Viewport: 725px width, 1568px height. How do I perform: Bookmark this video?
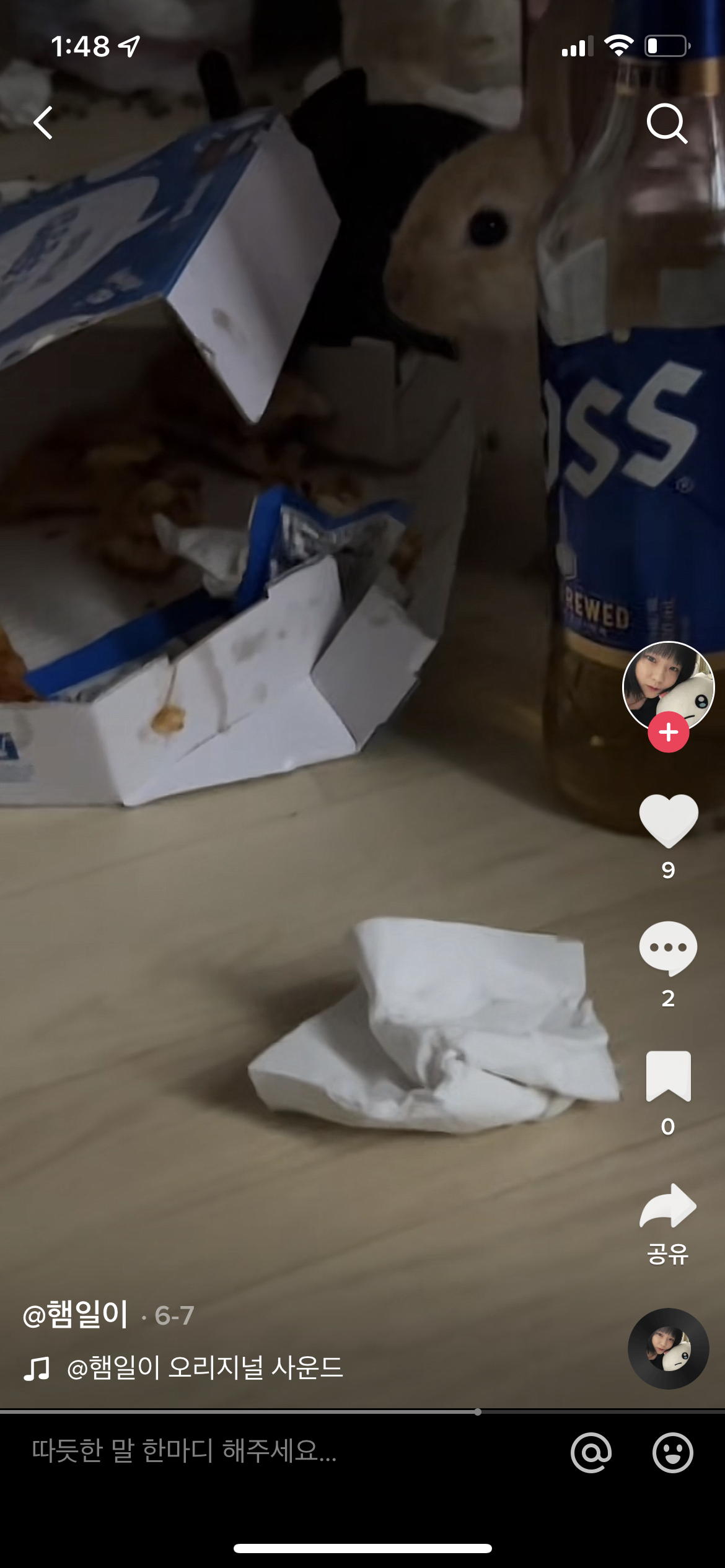tap(668, 1076)
